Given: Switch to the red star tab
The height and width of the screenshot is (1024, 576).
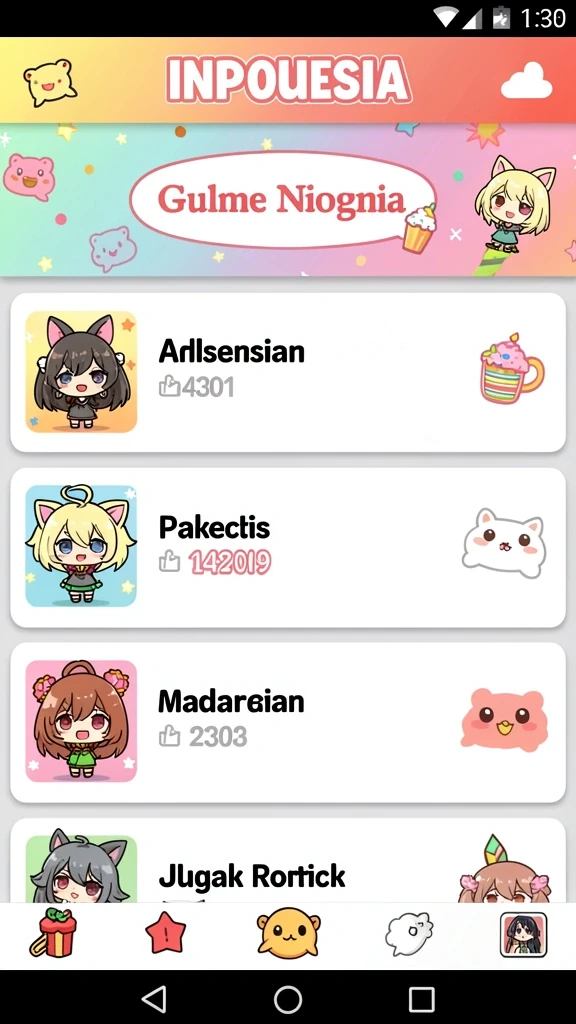Looking at the screenshot, I should pos(165,933).
